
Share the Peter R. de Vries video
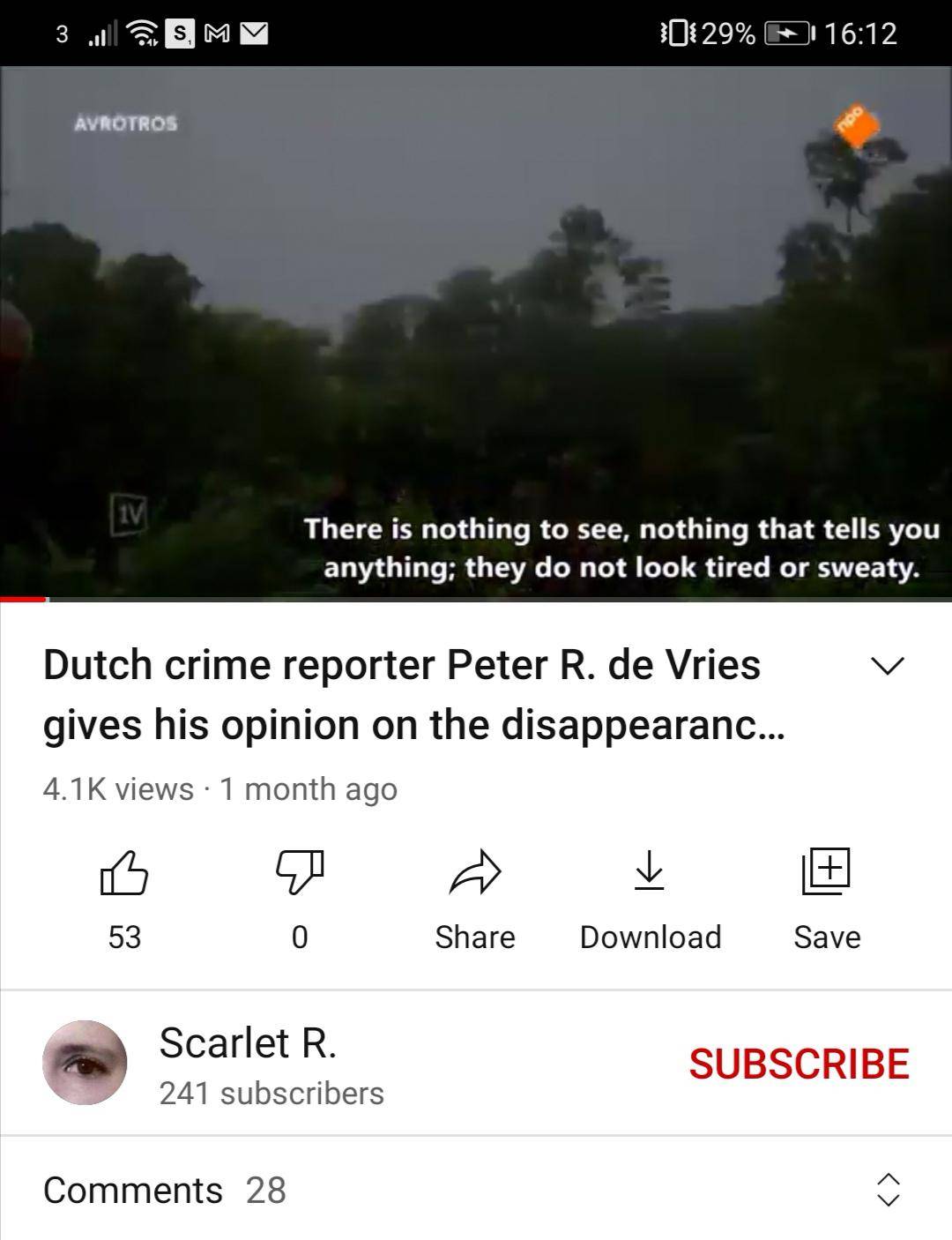pyautogui.click(x=474, y=873)
